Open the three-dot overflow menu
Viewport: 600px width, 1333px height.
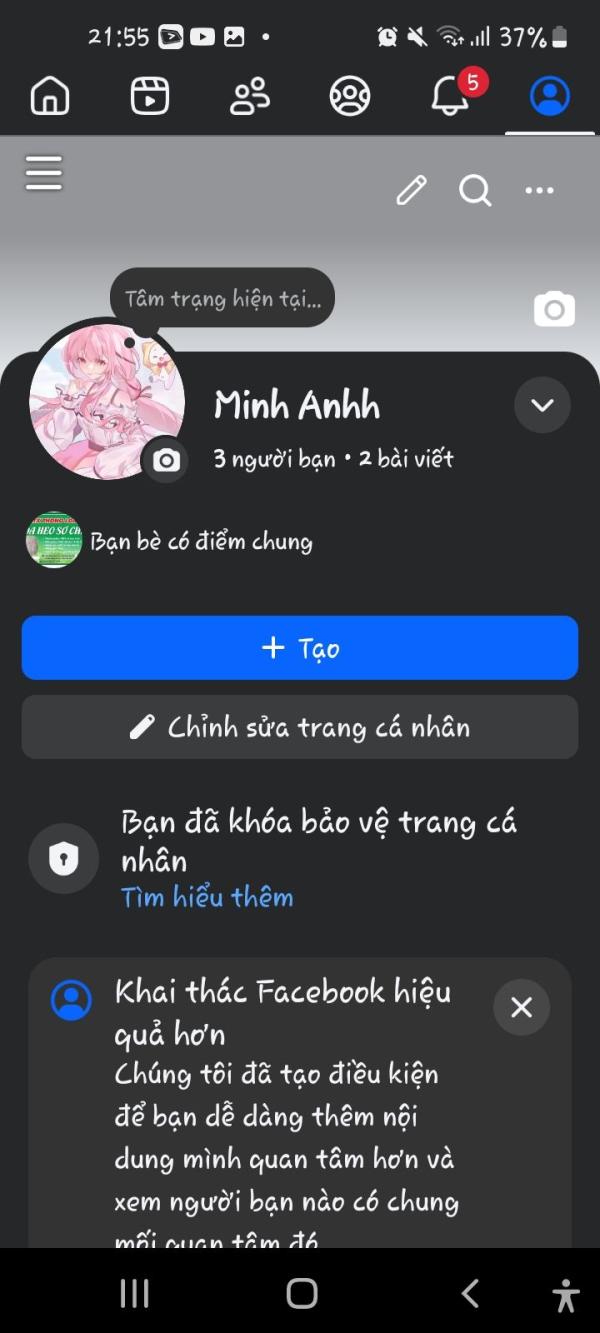coord(539,190)
